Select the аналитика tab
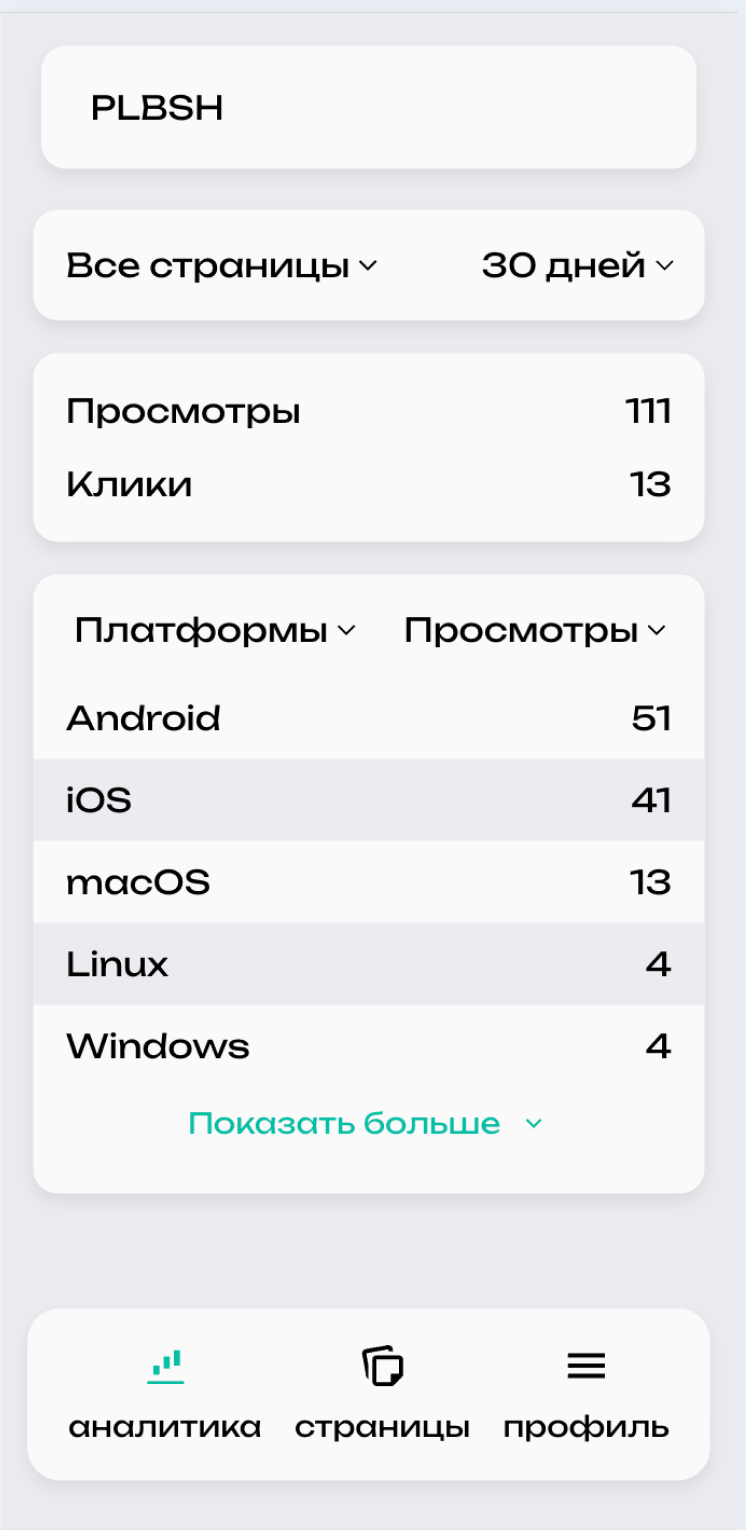Viewport: 746px width, 1530px height. click(x=165, y=1394)
